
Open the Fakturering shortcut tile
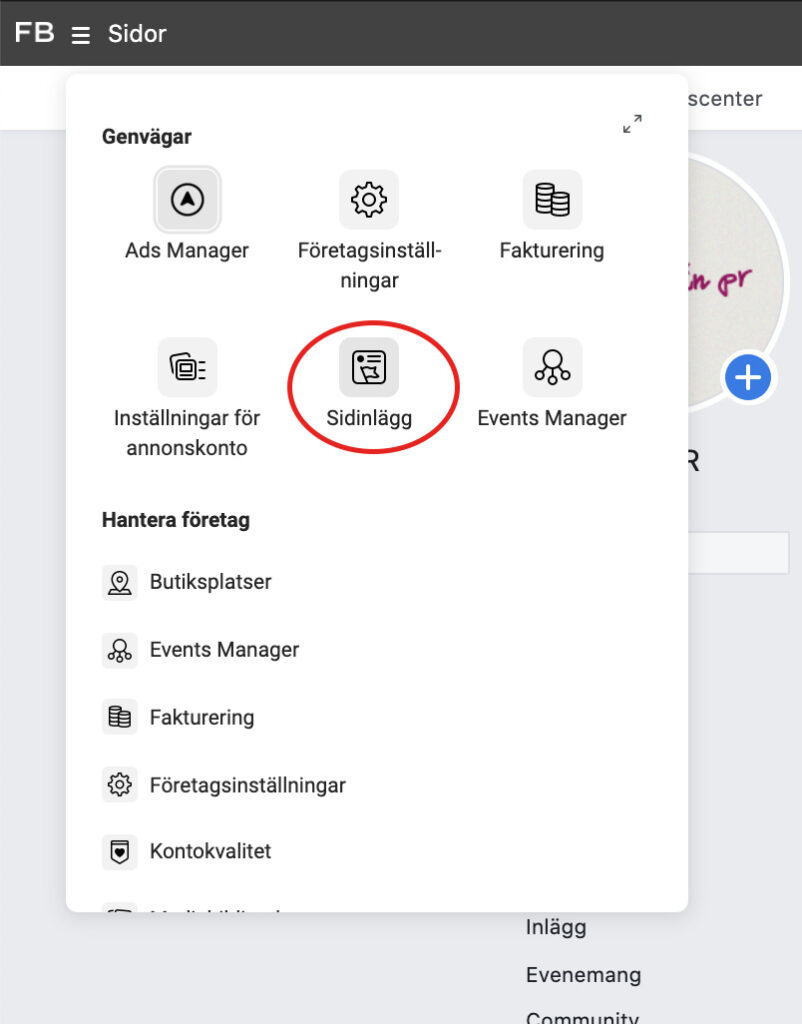pyautogui.click(x=552, y=200)
